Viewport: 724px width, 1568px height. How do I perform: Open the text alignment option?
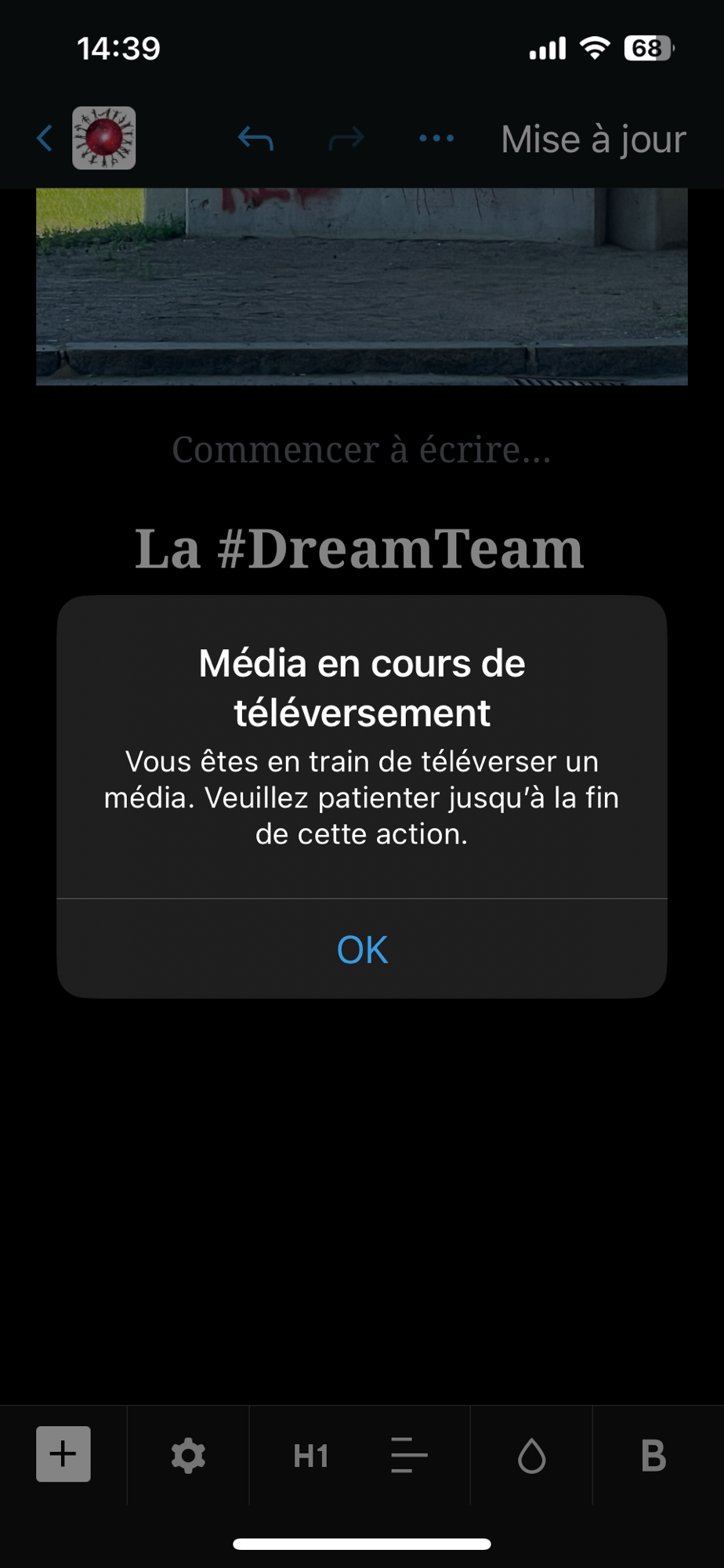[x=408, y=1456]
